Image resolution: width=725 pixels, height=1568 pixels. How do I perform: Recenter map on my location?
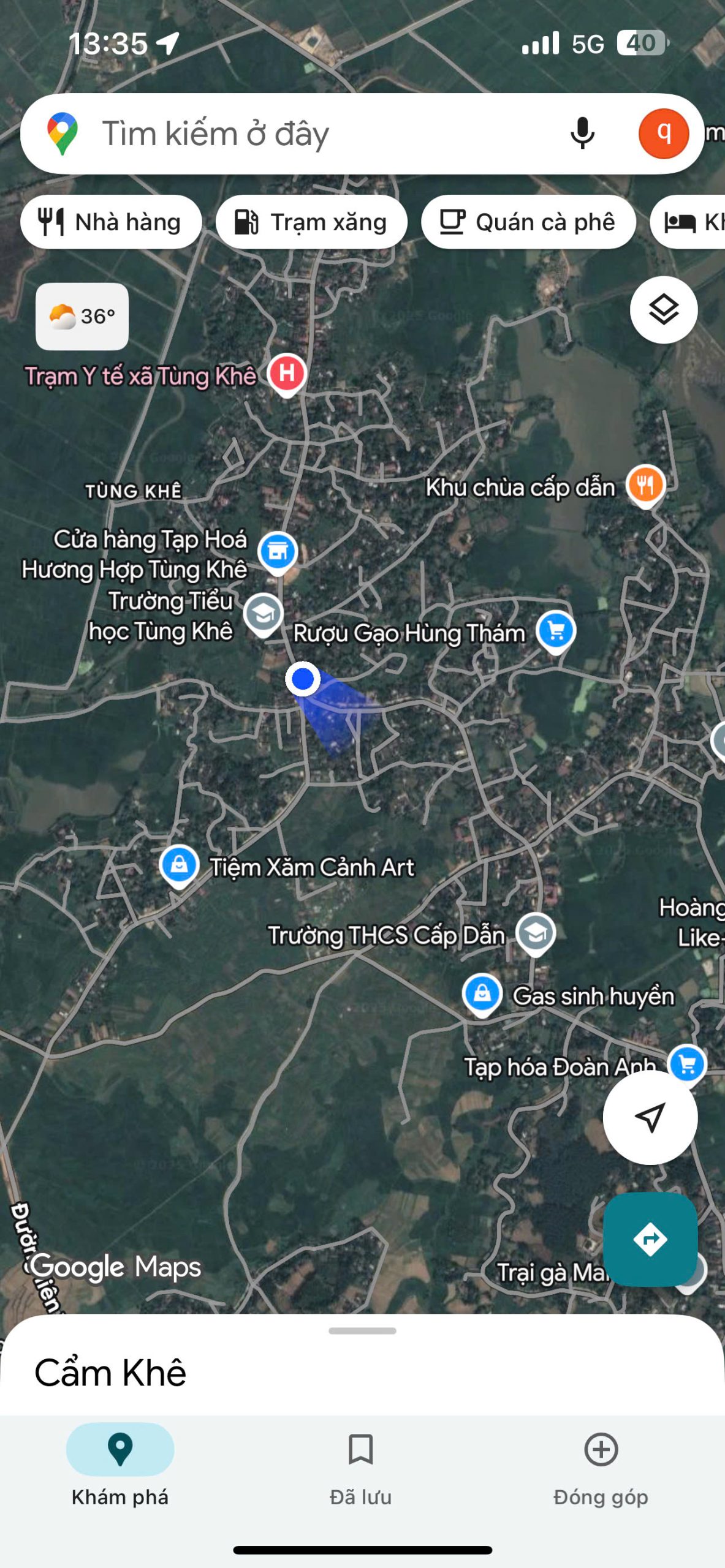pos(650,1117)
